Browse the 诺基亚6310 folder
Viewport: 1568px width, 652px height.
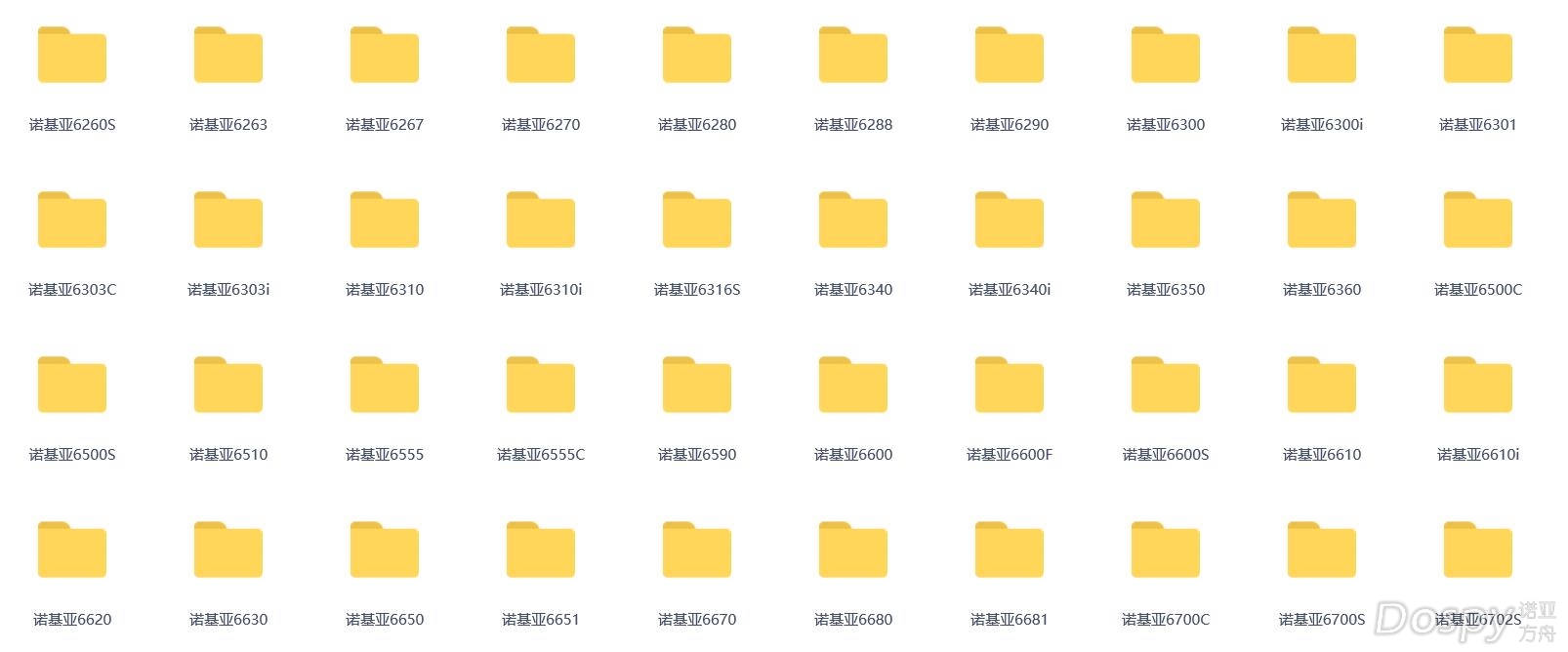[x=385, y=222]
